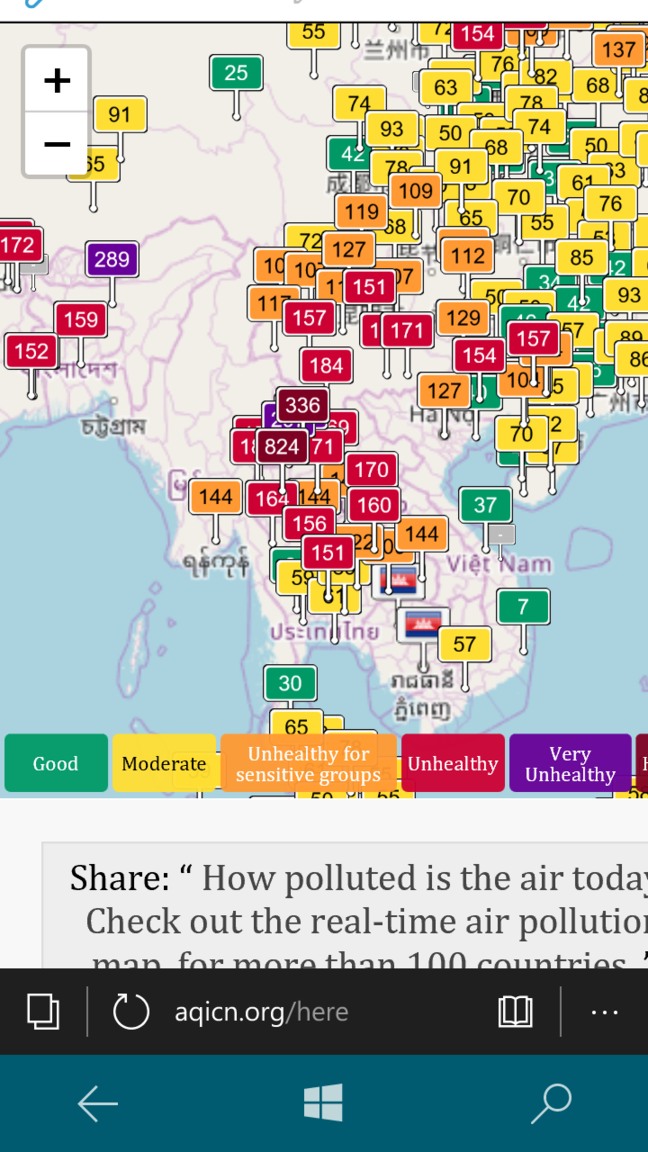Go back with the system back arrow
The width and height of the screenshot is (648, 1152).
[98, 1104]
